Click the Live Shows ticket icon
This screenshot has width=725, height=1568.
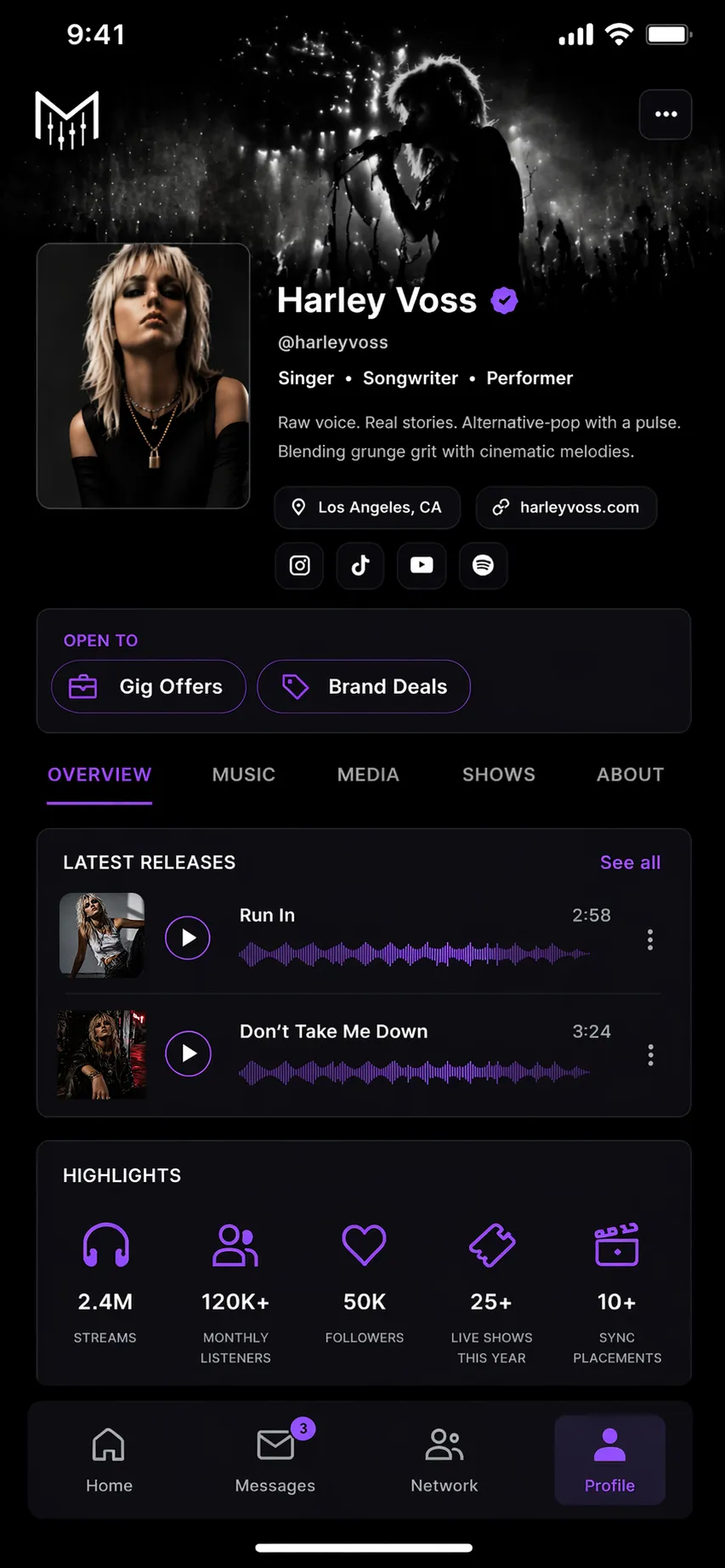click(x=491, y=1245)
